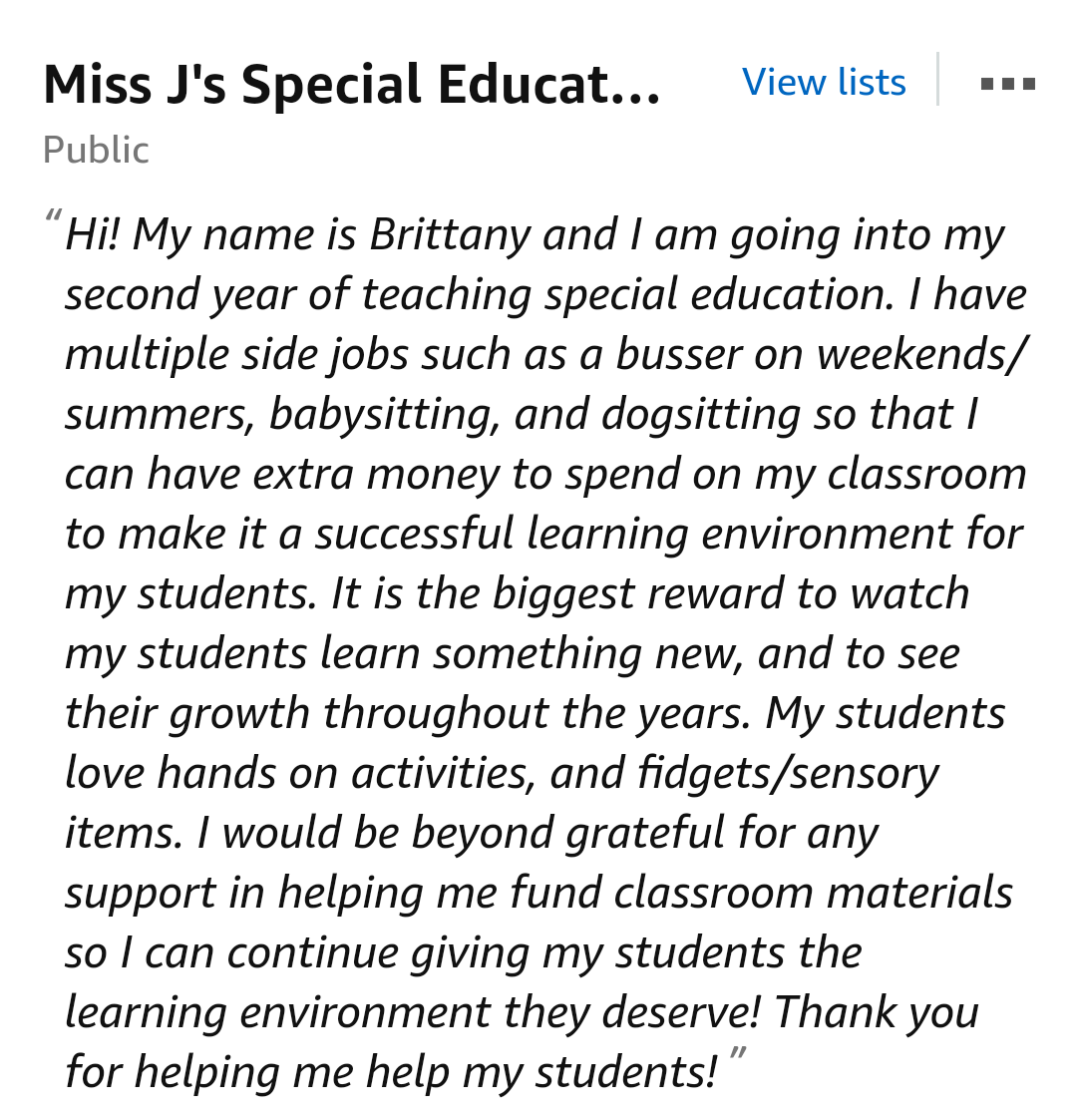
Task: Open the View lists link
Action: click(824, 82)
